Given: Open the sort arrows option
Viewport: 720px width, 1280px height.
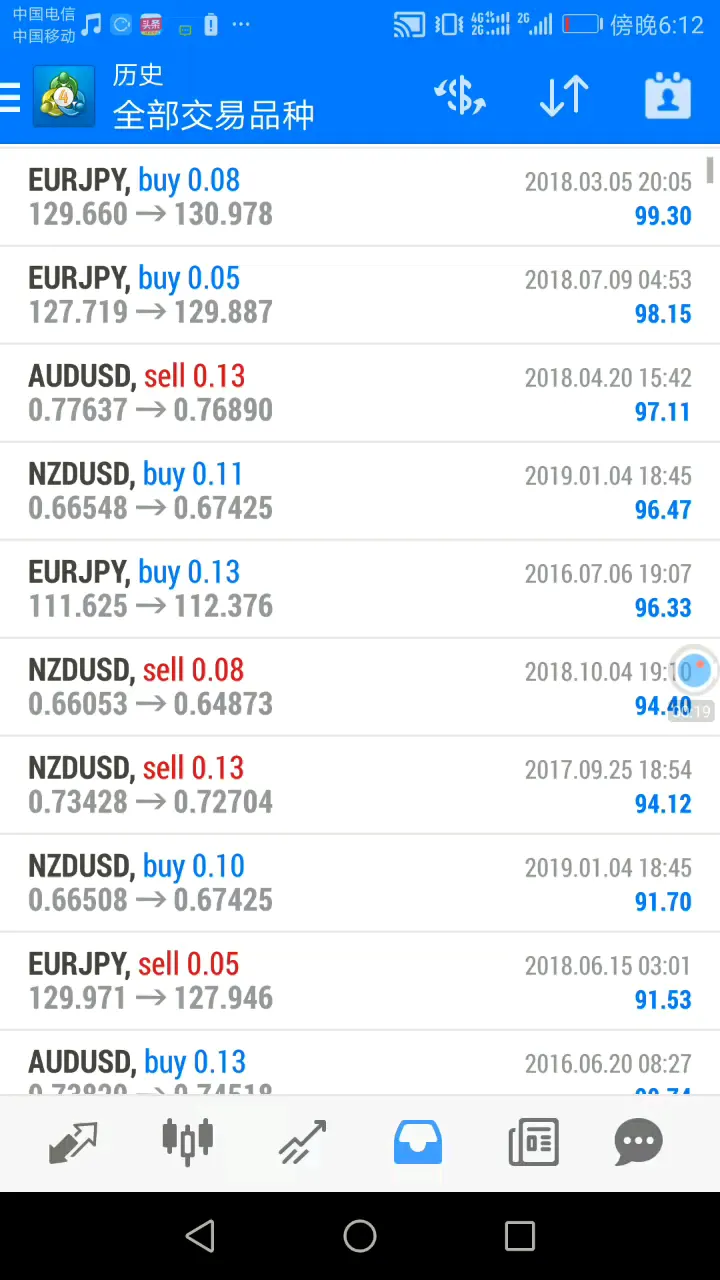Looking at the screenshot, I should (563, 97).
